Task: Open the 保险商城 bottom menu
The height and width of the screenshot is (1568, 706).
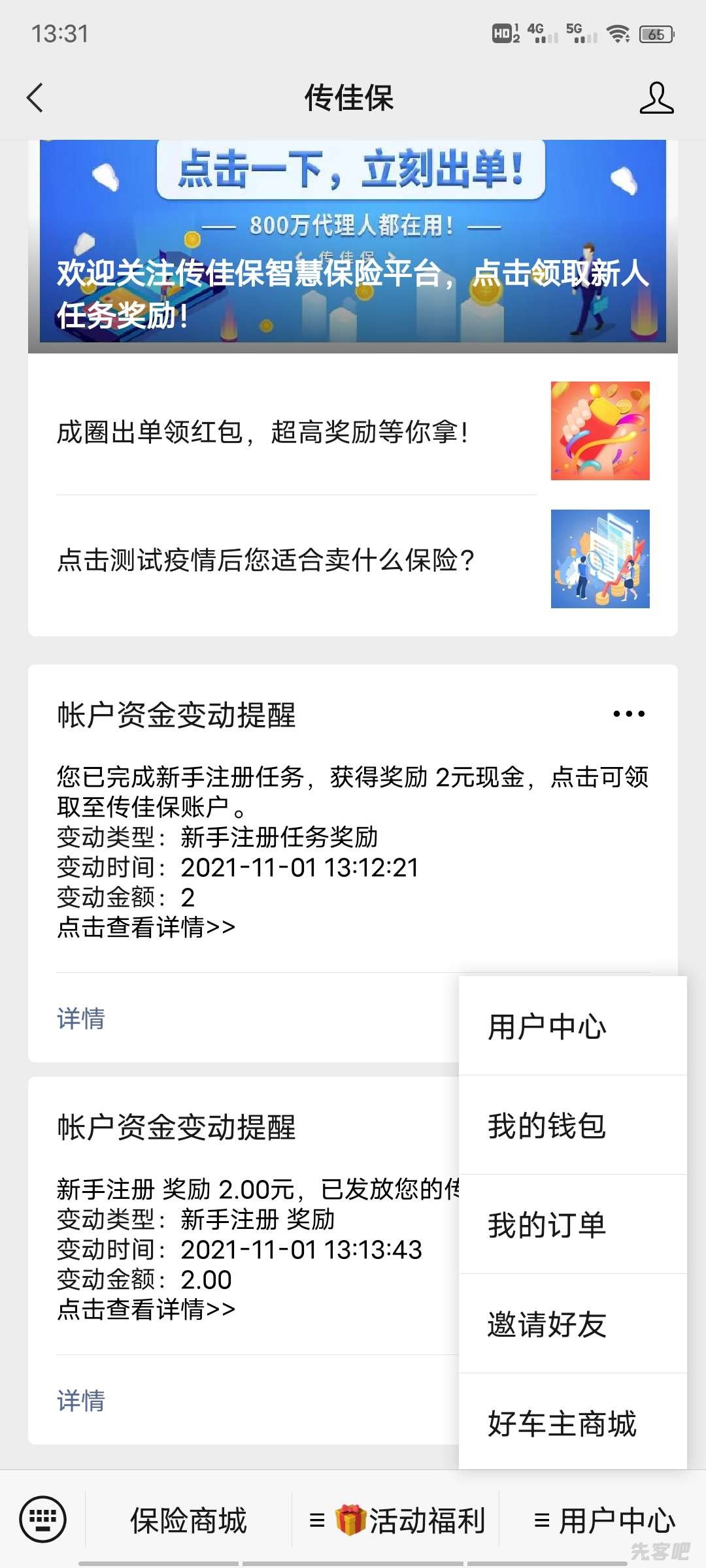Action: tap(188, 1520)
